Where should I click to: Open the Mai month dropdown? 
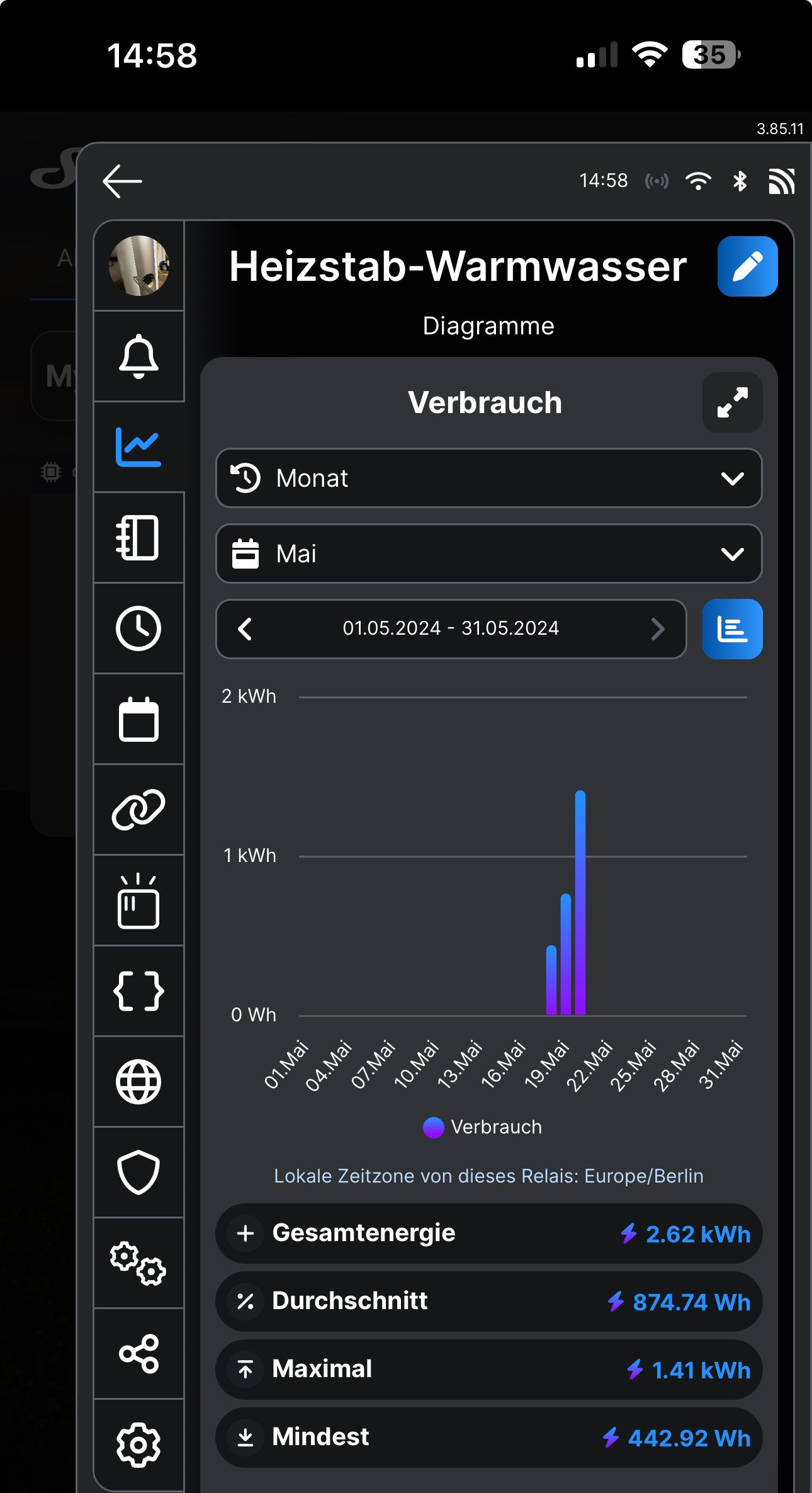coord(488,554)
